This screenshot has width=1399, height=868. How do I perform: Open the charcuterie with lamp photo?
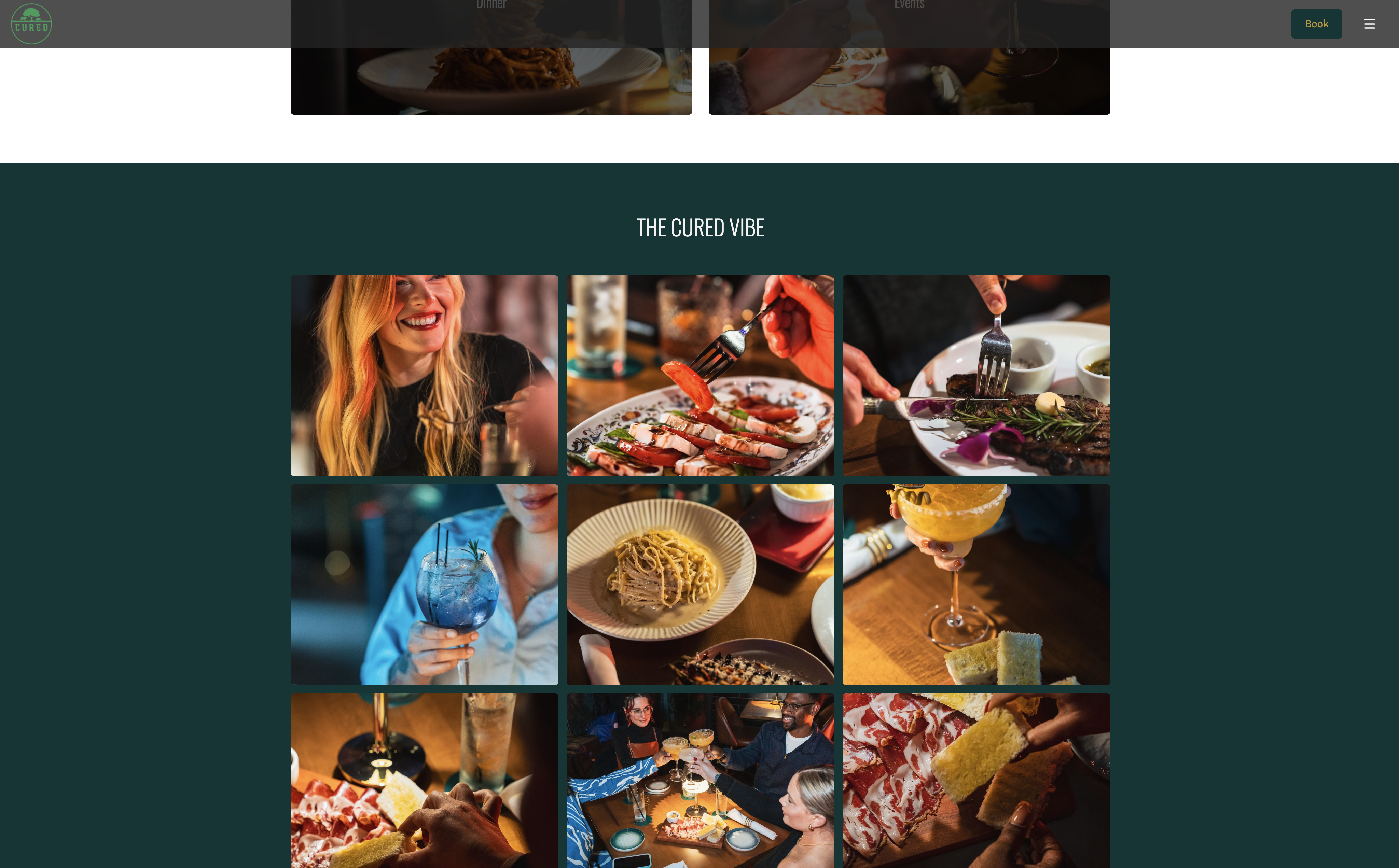click(424, 781)
